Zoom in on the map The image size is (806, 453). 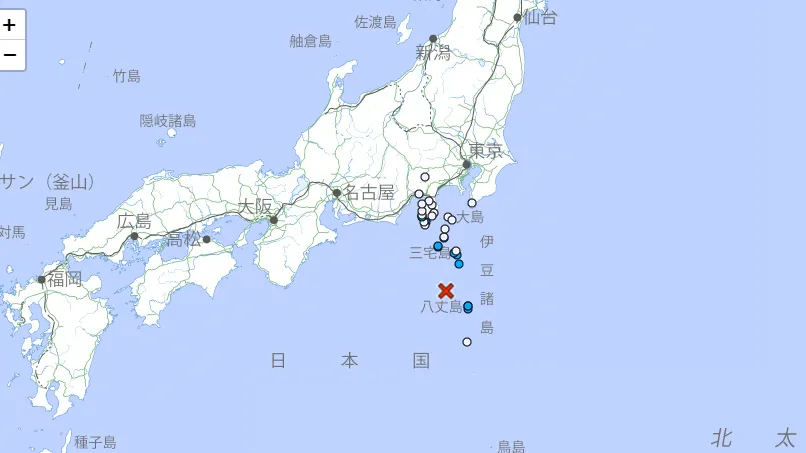pyautogui.click(x=11, y=26)
